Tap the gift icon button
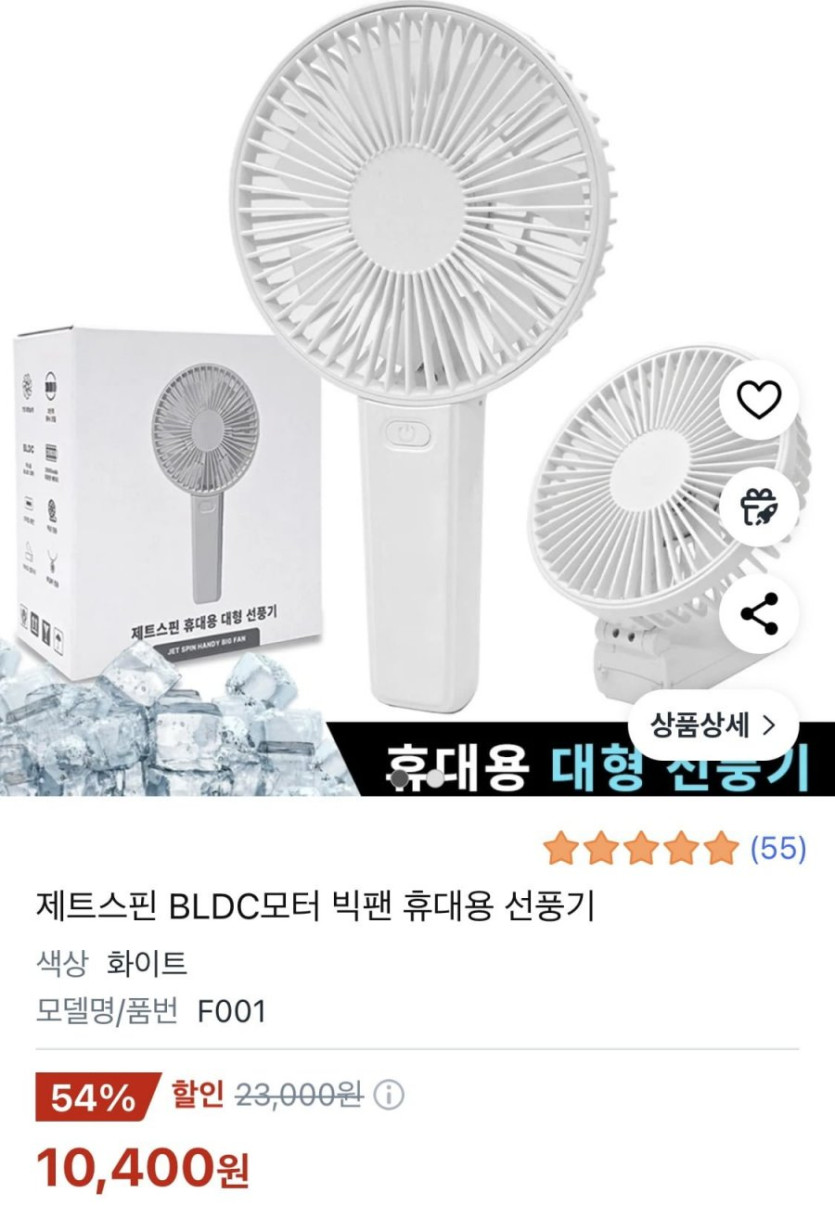 click(758, 506)
